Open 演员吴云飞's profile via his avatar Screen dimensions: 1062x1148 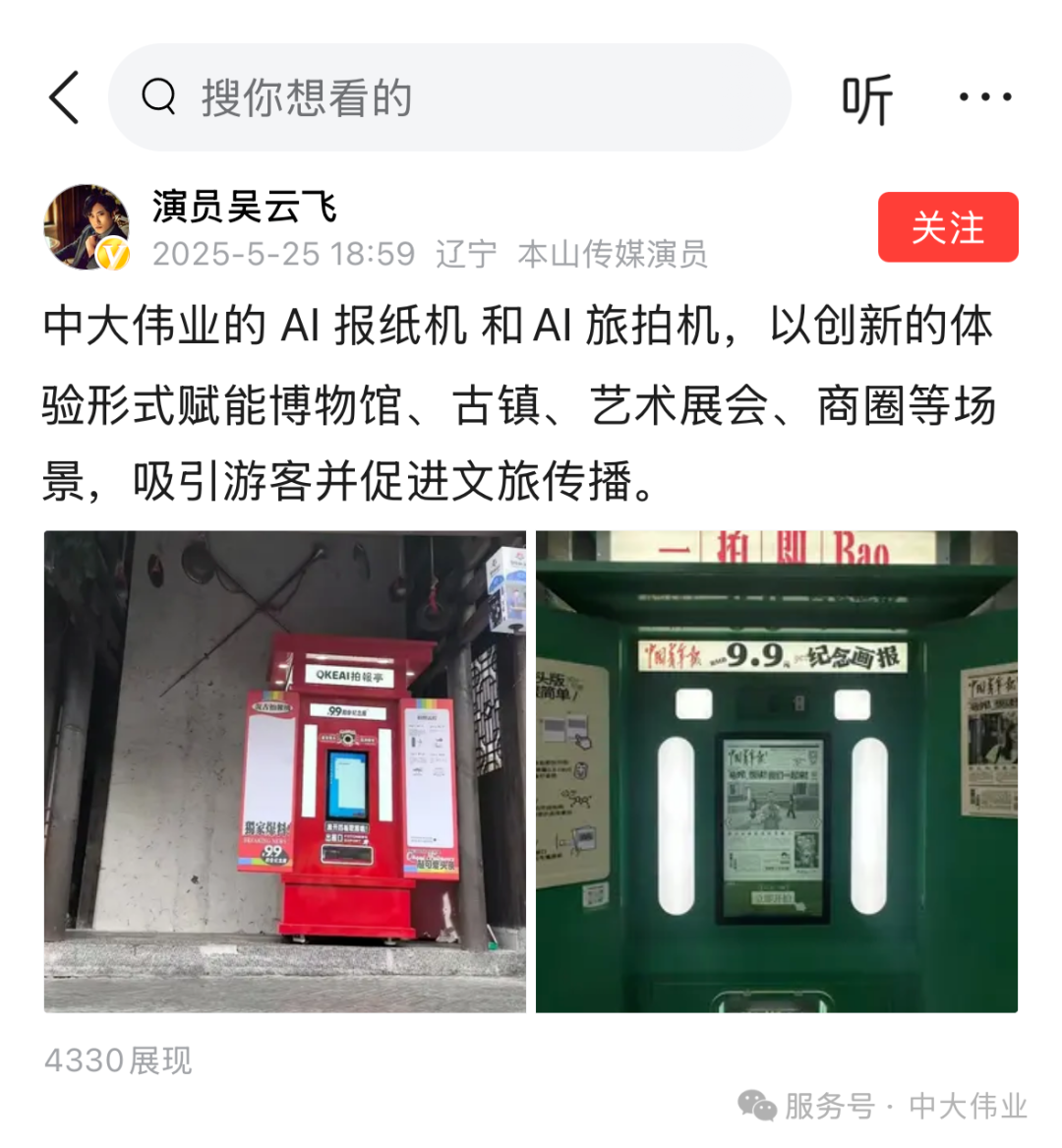tap(85, 224)
